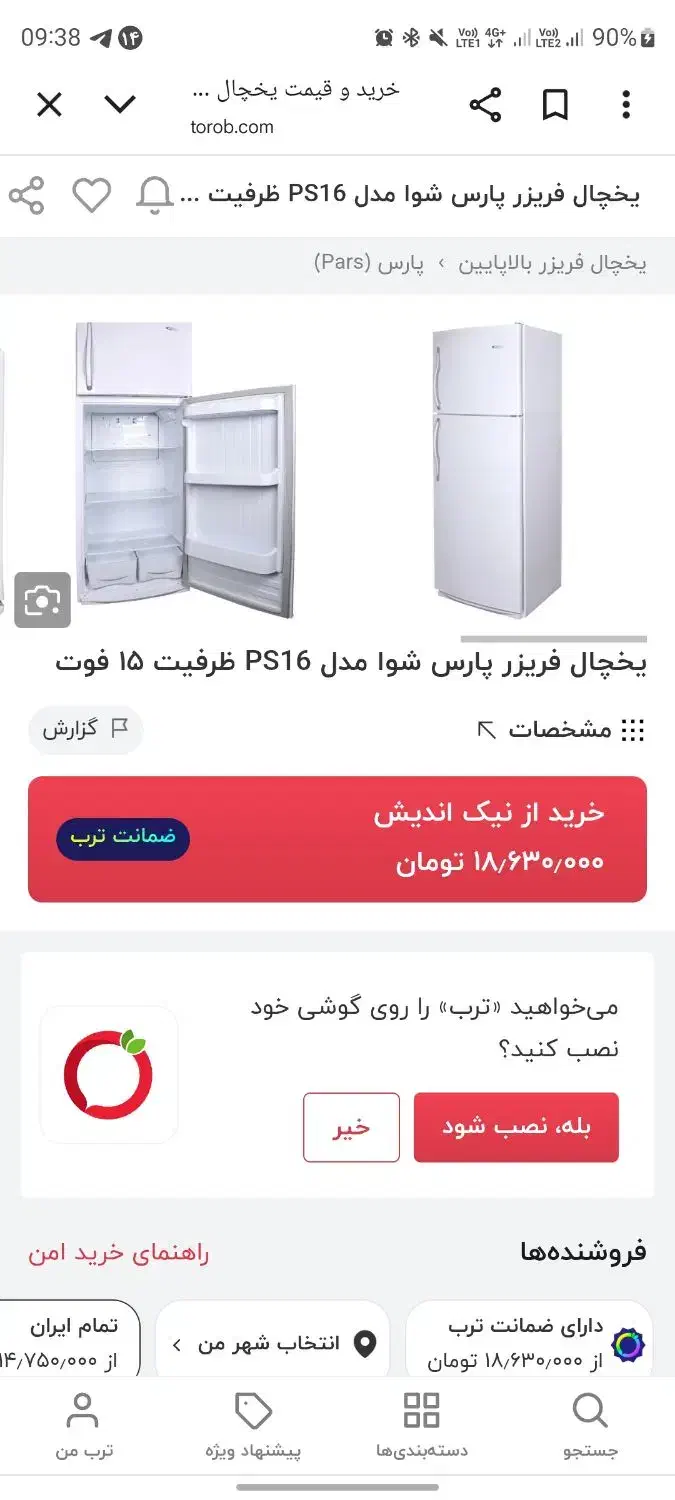
Task: Add the refrigerator to favorites with the heart
Action: (x=91, y=195)
